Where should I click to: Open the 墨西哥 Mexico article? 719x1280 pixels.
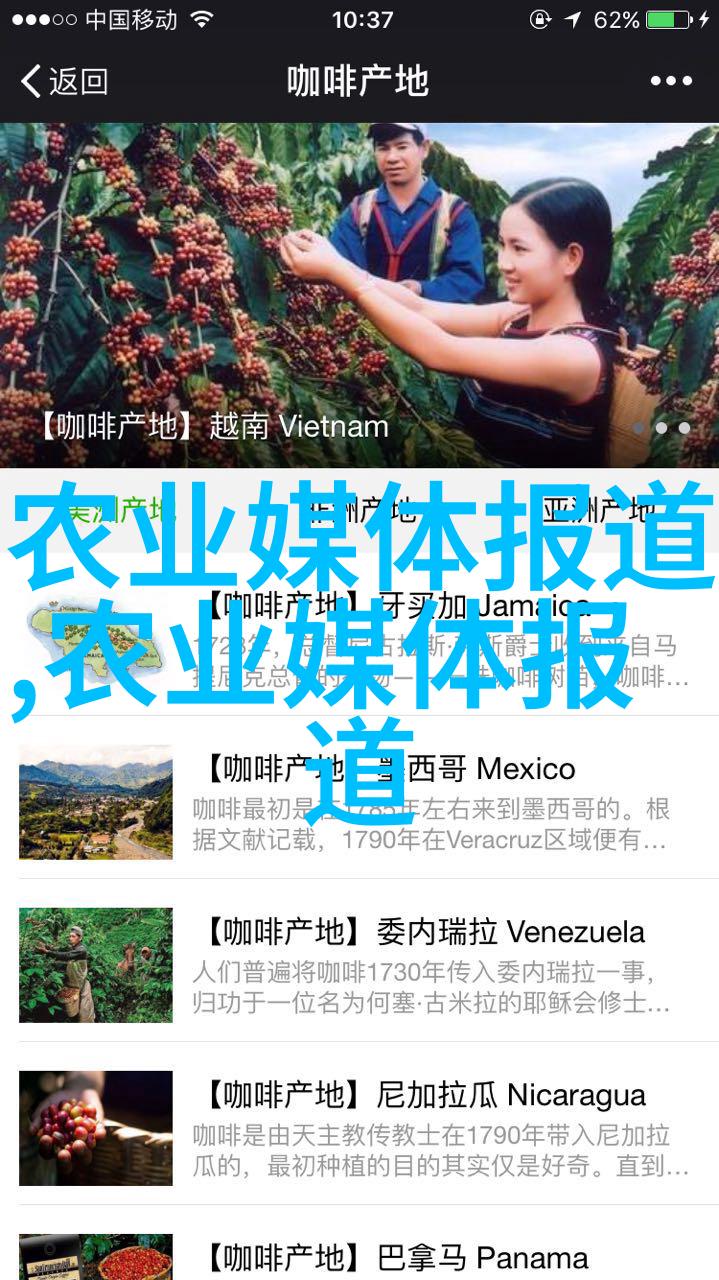click(359, 798)
